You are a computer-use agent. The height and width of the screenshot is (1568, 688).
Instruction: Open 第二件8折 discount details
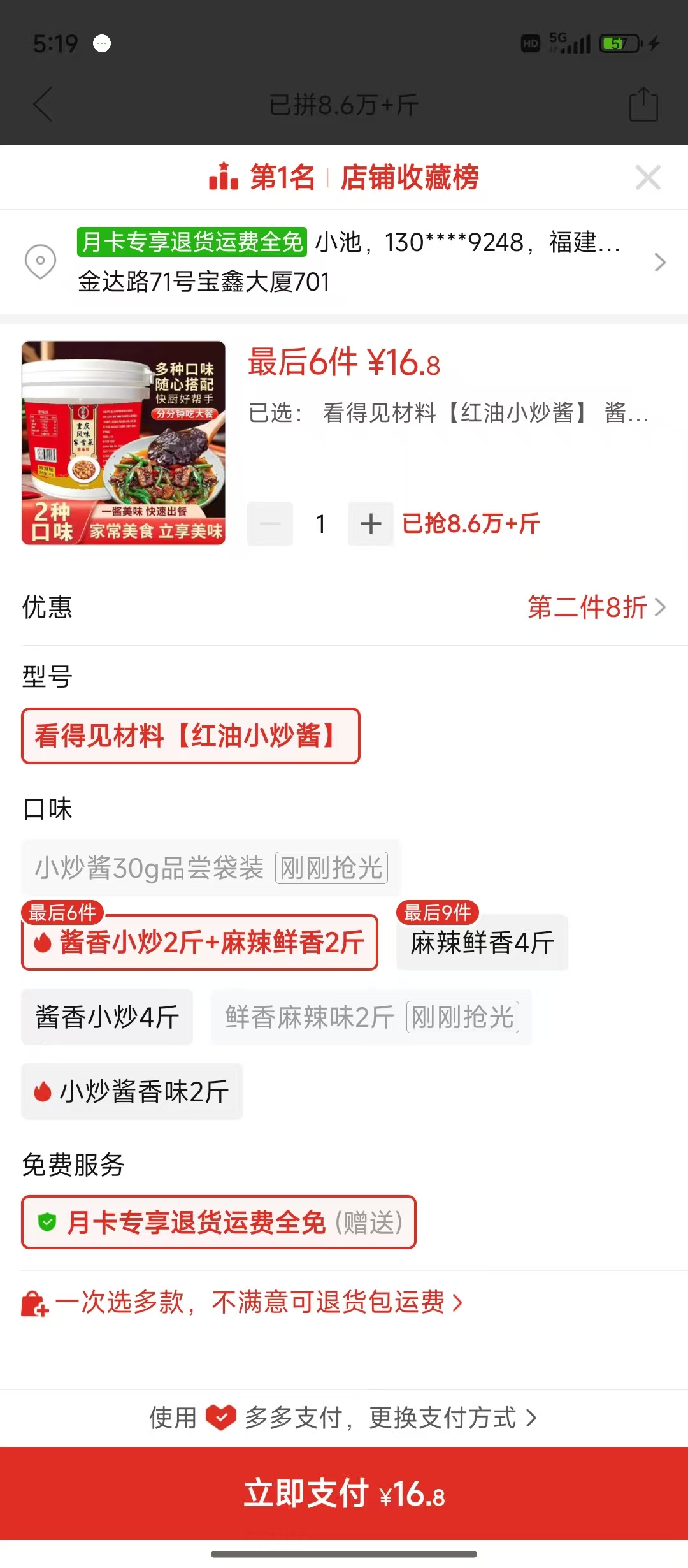(x=596, y=607)
